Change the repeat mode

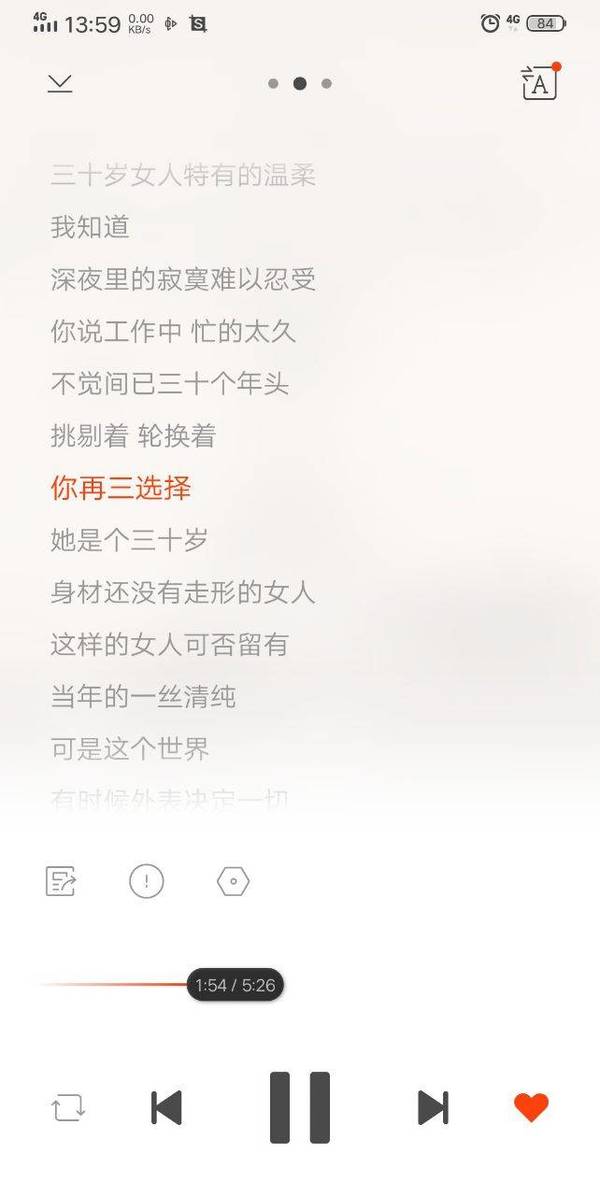(68, 1107)
